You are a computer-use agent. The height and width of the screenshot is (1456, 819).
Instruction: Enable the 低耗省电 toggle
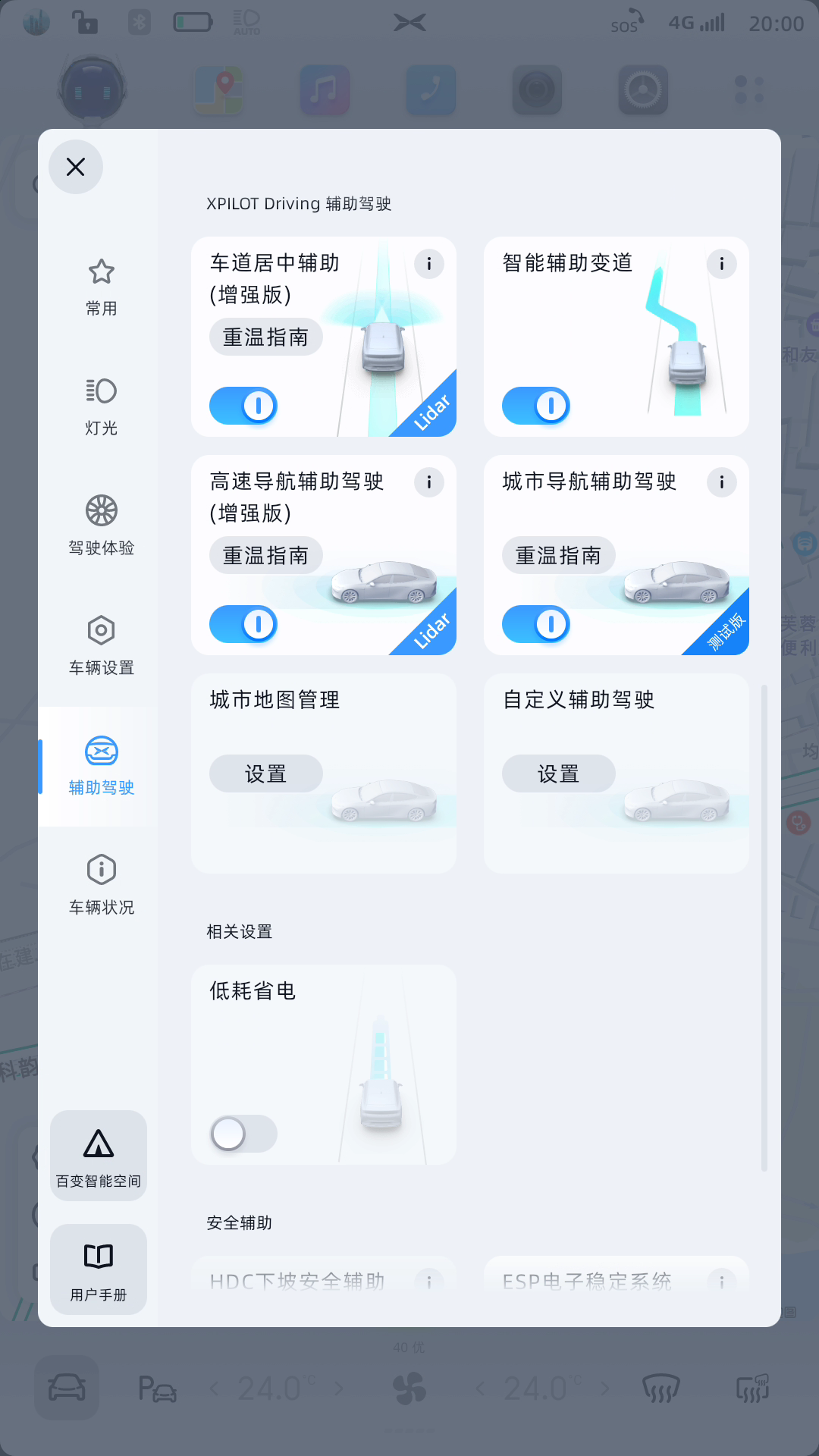point(243,1133)
